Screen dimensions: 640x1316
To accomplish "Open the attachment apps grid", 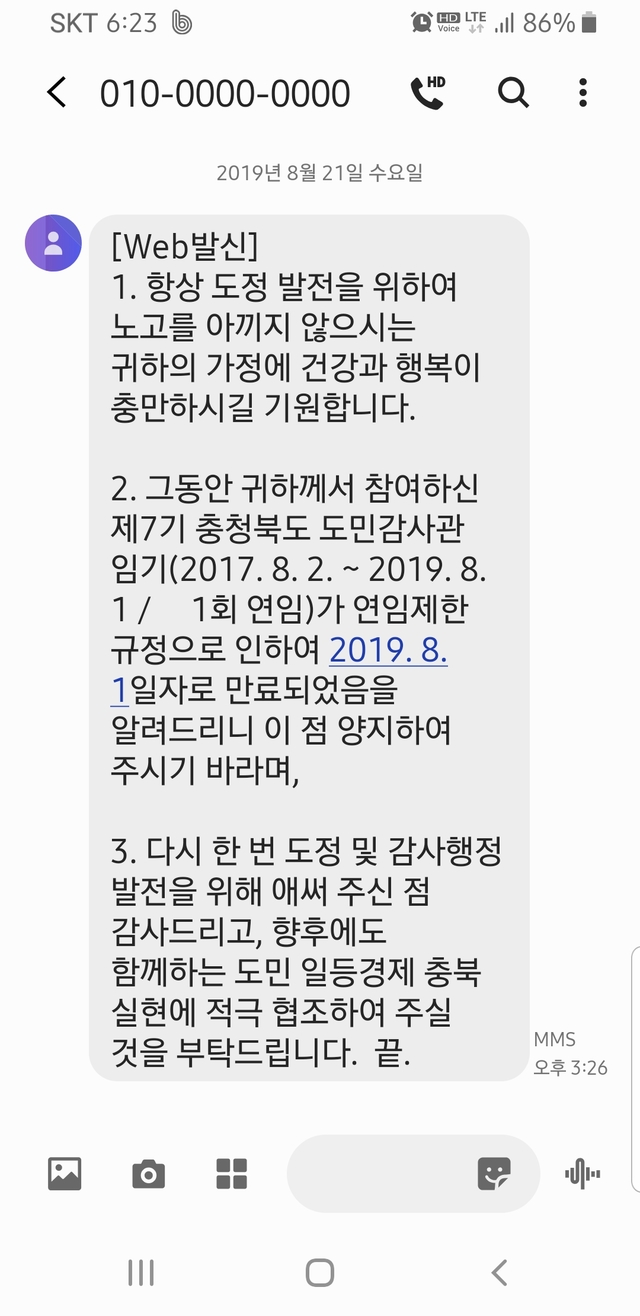I will tap(231, 1173).
